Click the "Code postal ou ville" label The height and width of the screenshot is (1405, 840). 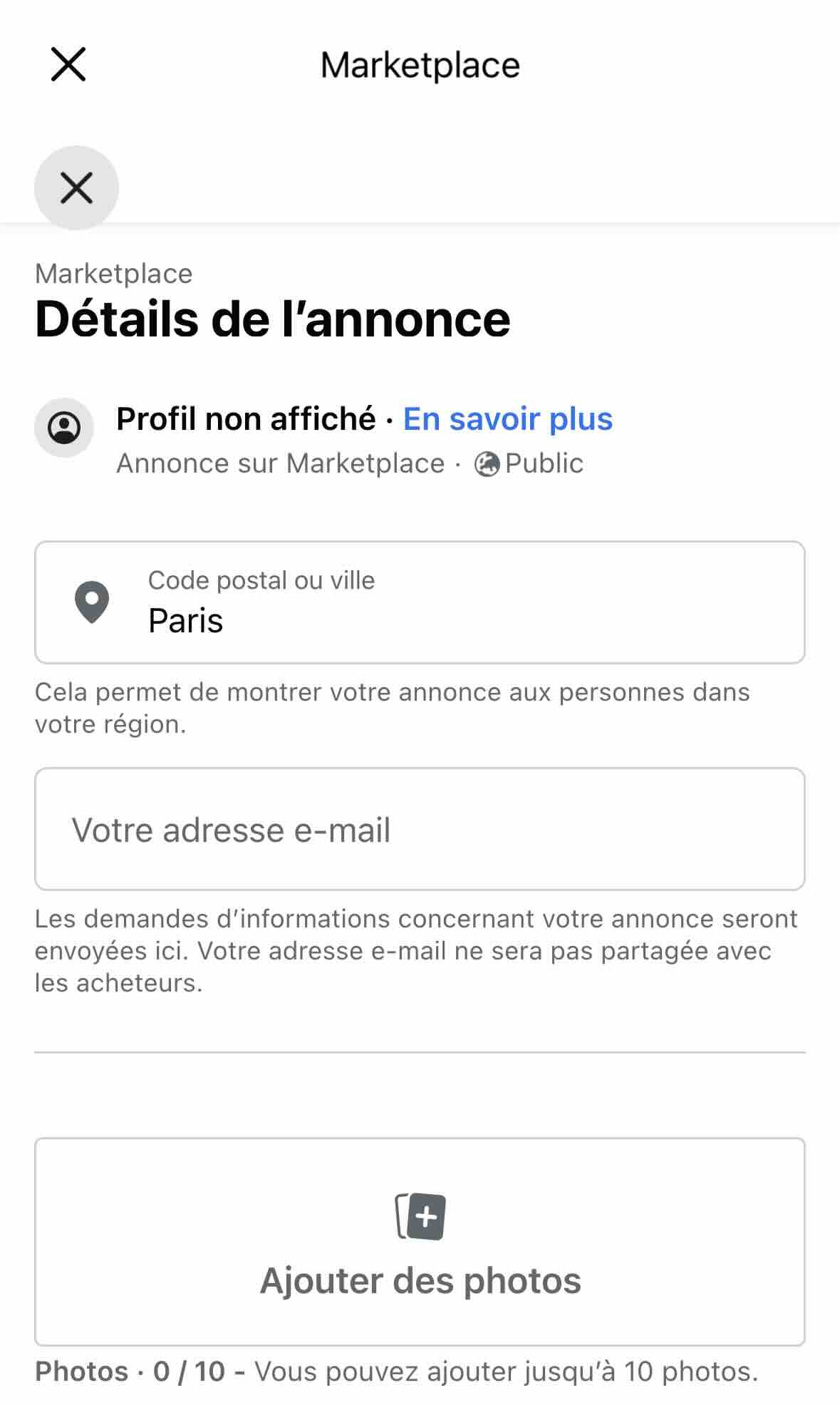261,580
